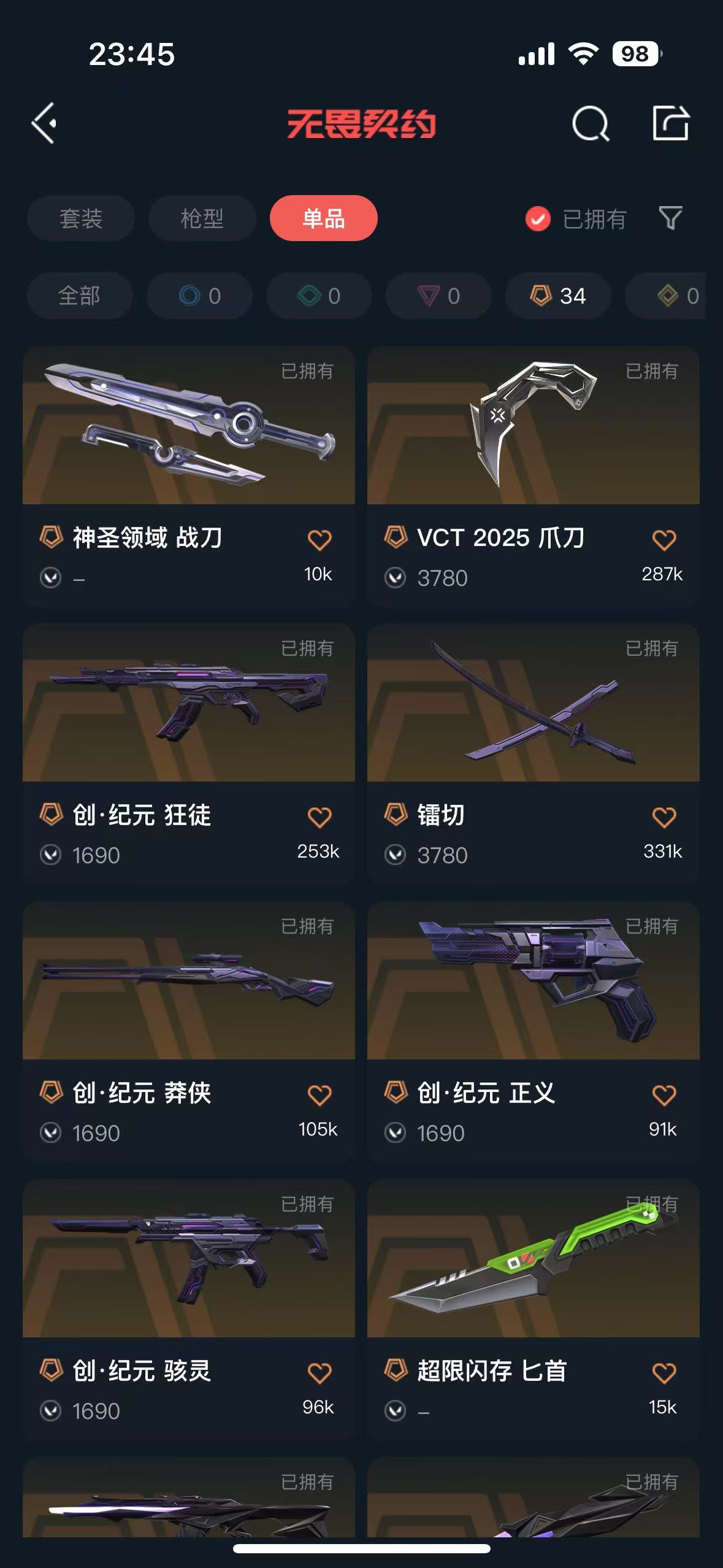The image size is (723, 1568).
Task: Share this page via the top-right share icon
Action: (670, 123)
